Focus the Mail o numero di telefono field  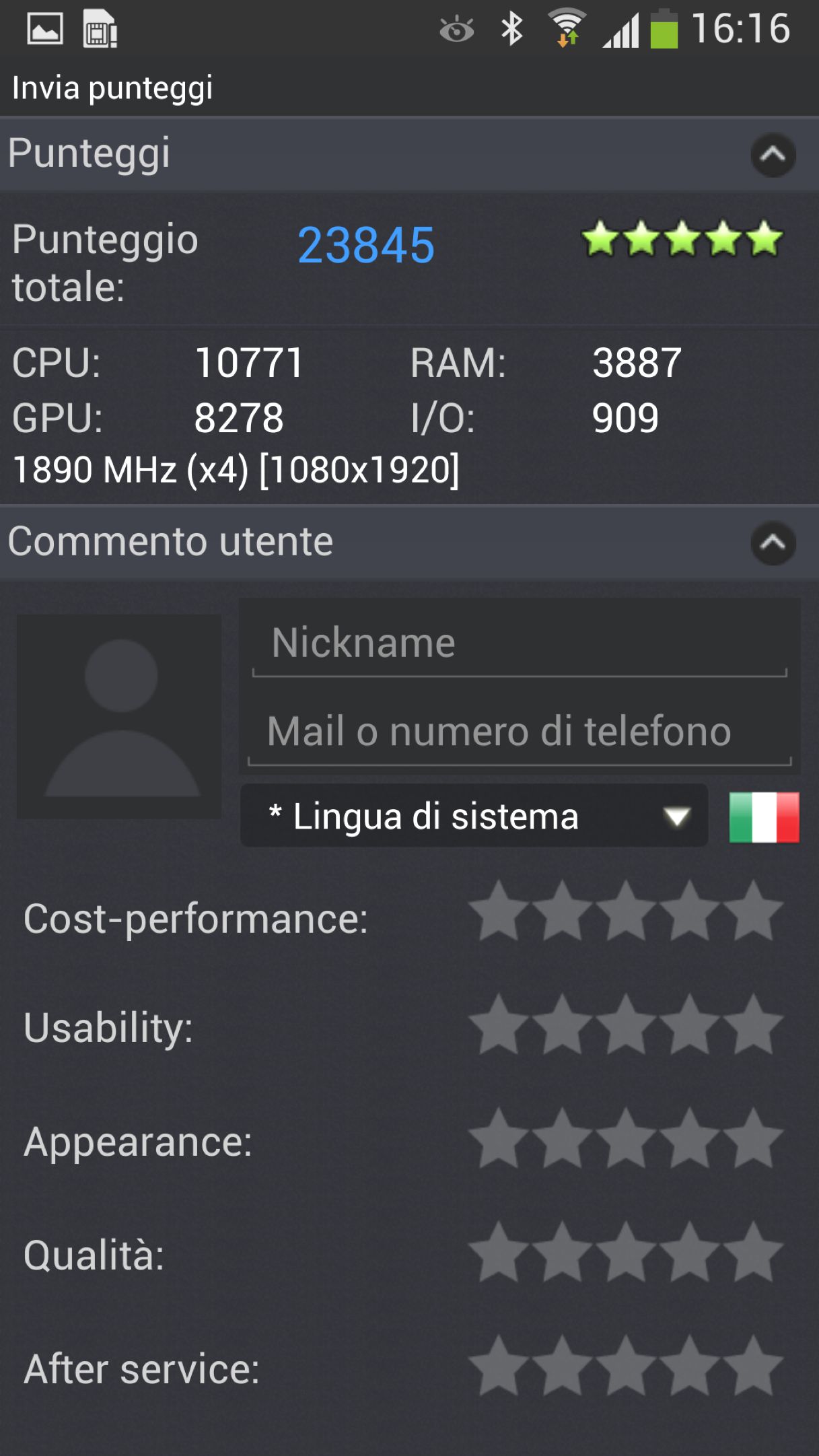coord(520,731)
